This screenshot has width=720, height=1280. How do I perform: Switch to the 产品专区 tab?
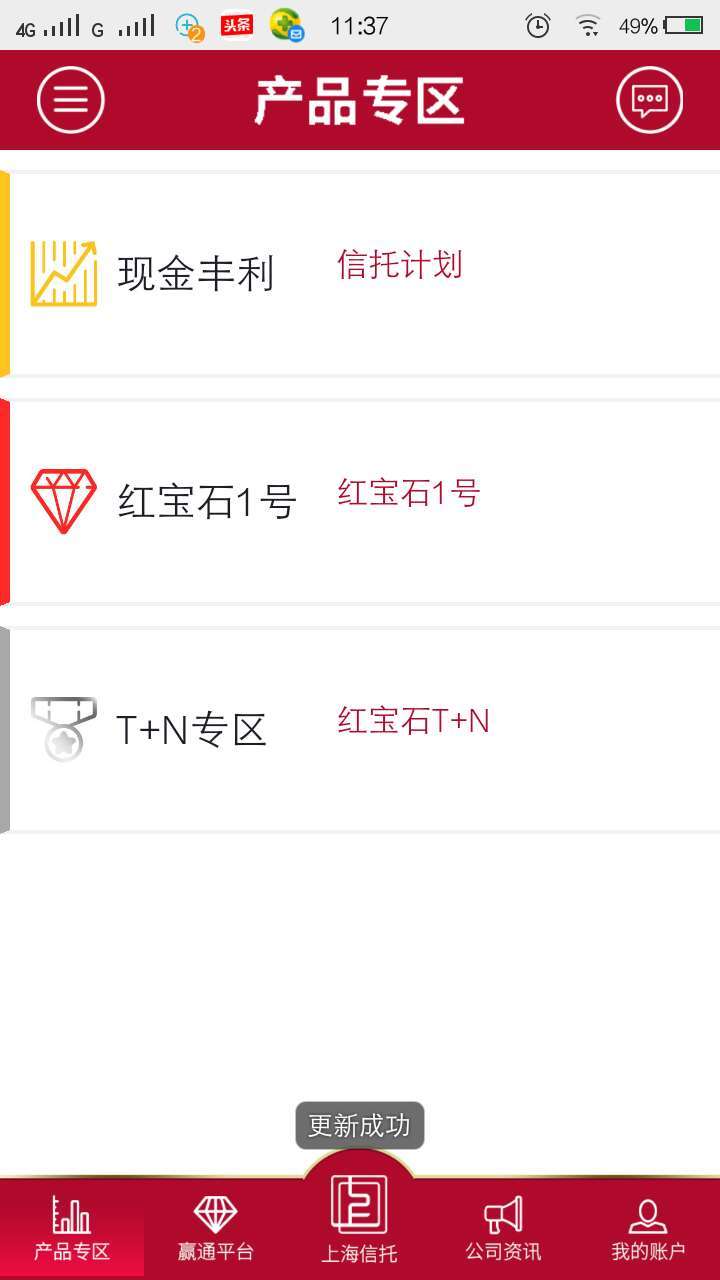pos(72,1230)
